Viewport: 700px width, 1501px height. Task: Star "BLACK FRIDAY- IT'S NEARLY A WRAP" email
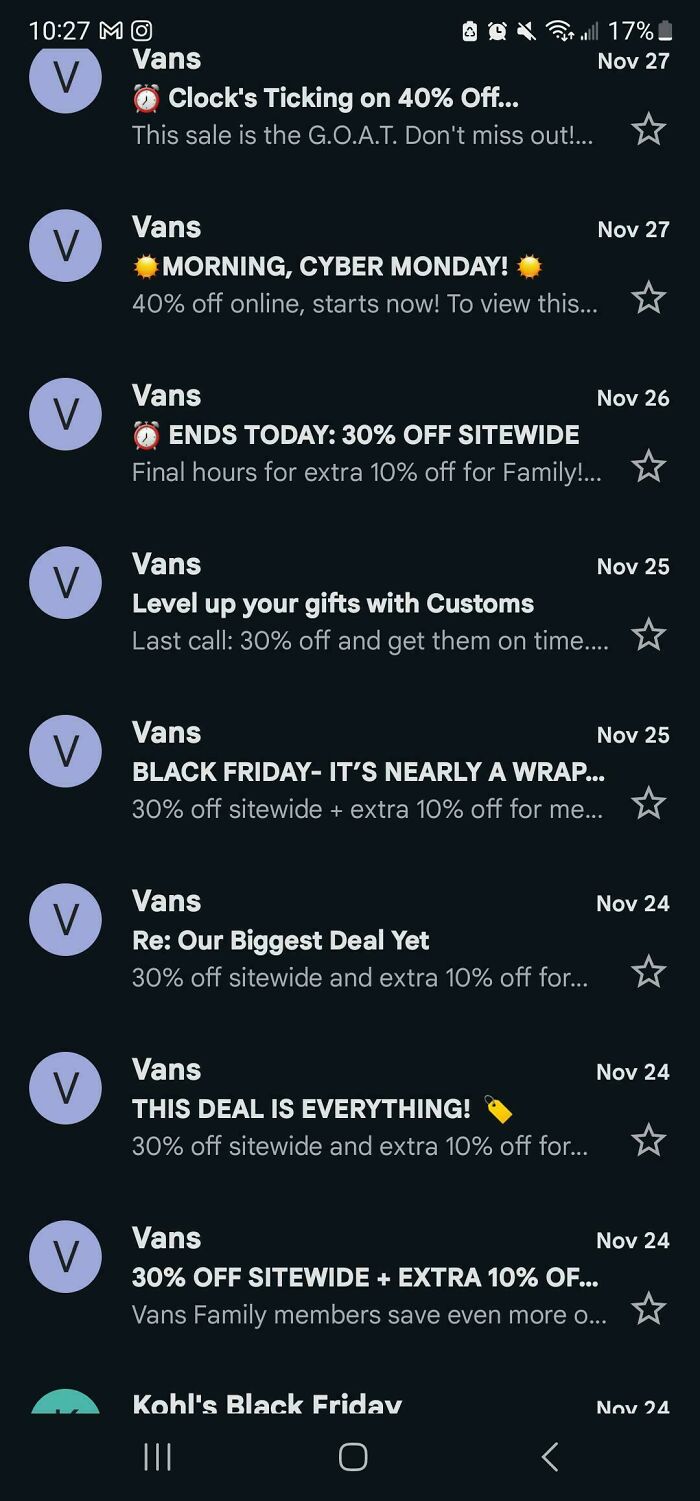click(649, 803)
